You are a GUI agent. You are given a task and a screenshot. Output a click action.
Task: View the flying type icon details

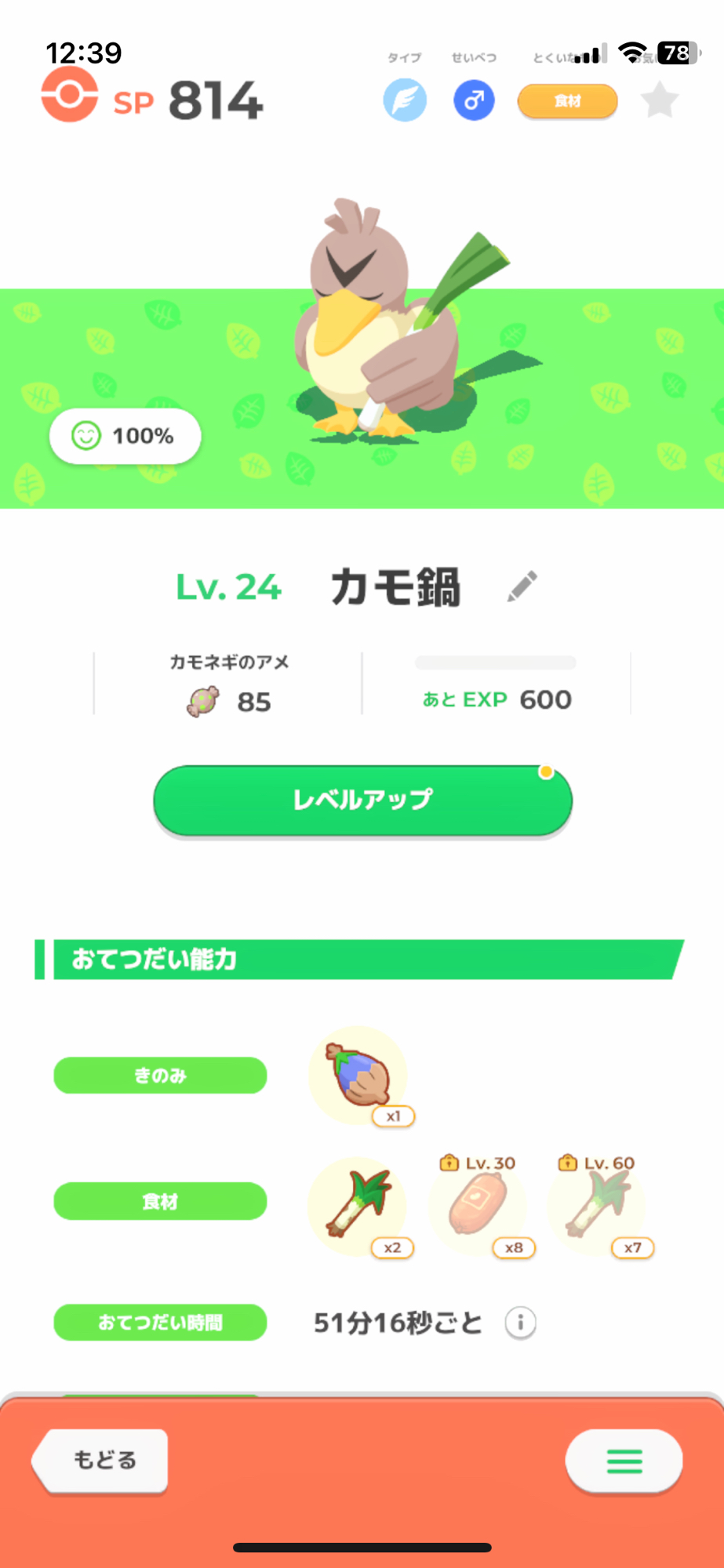coord(405,101)
